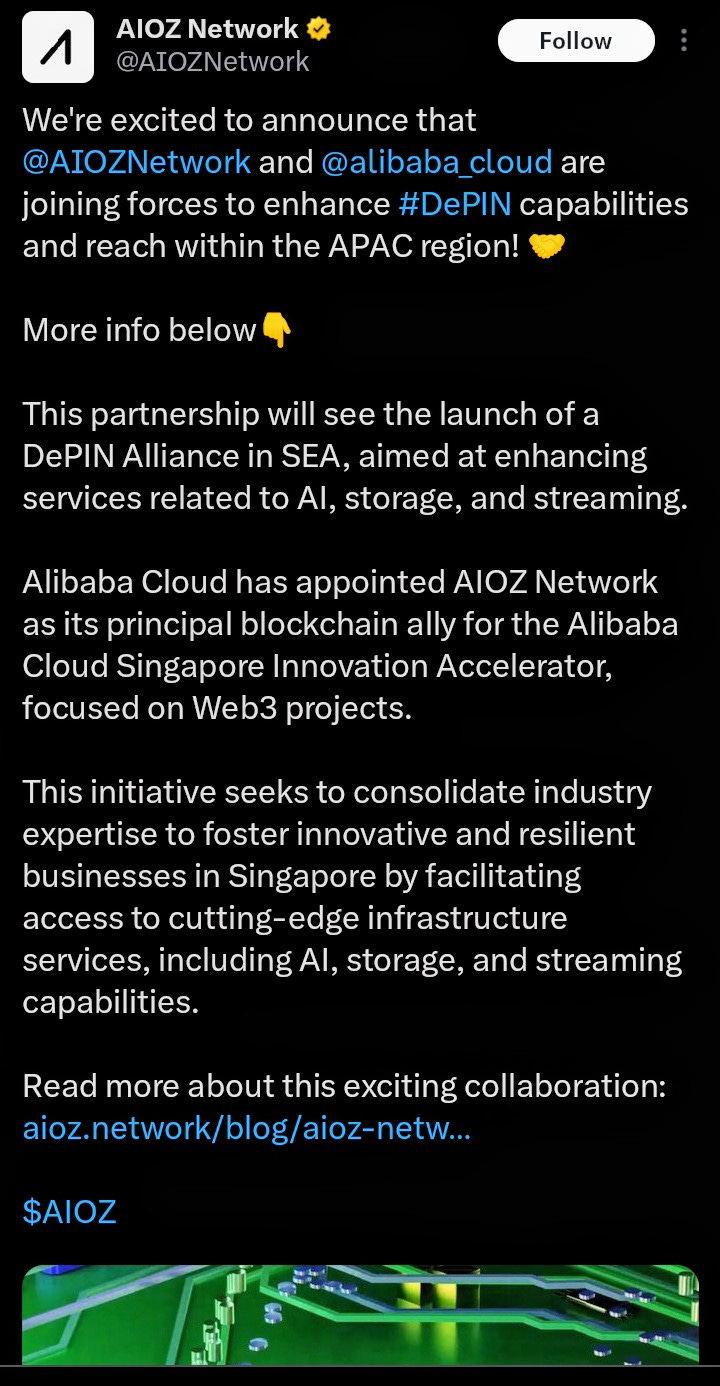Open the post overflow menu
The image size is (720, 1386).
684,41
